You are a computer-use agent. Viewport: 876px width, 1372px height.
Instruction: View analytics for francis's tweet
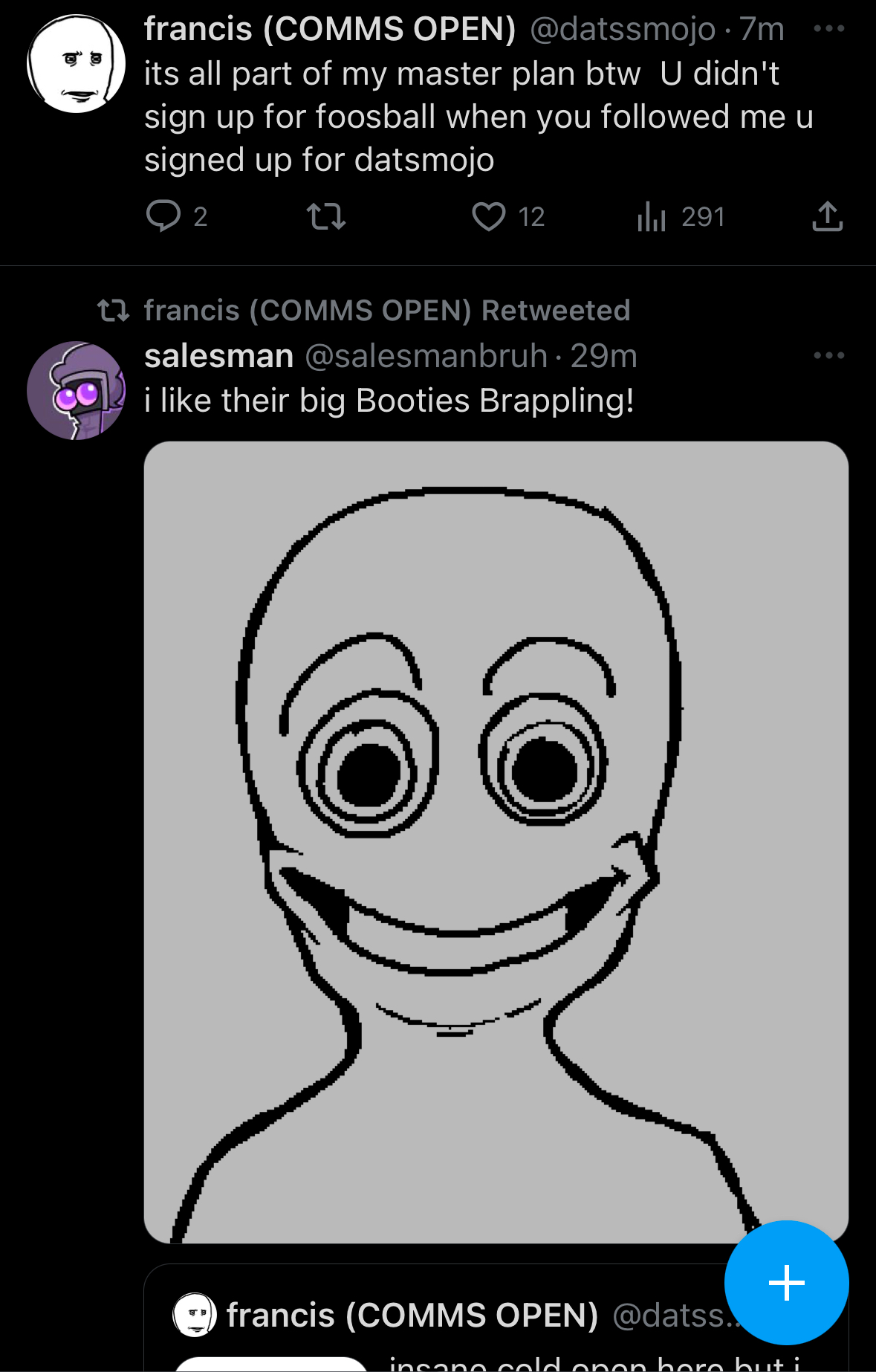point(652,216)
